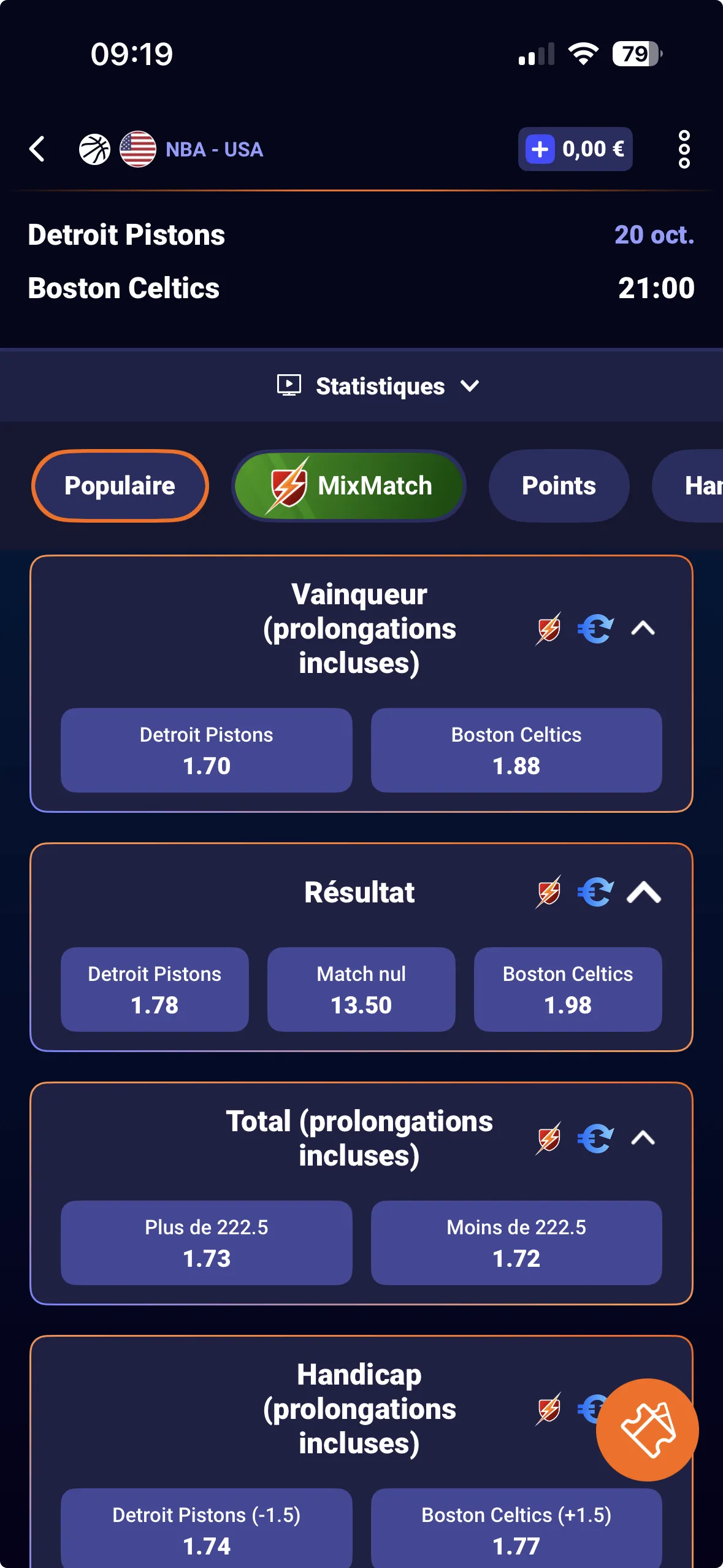
Task: Open the orange bet slip button
Action: pos(648,1430)
